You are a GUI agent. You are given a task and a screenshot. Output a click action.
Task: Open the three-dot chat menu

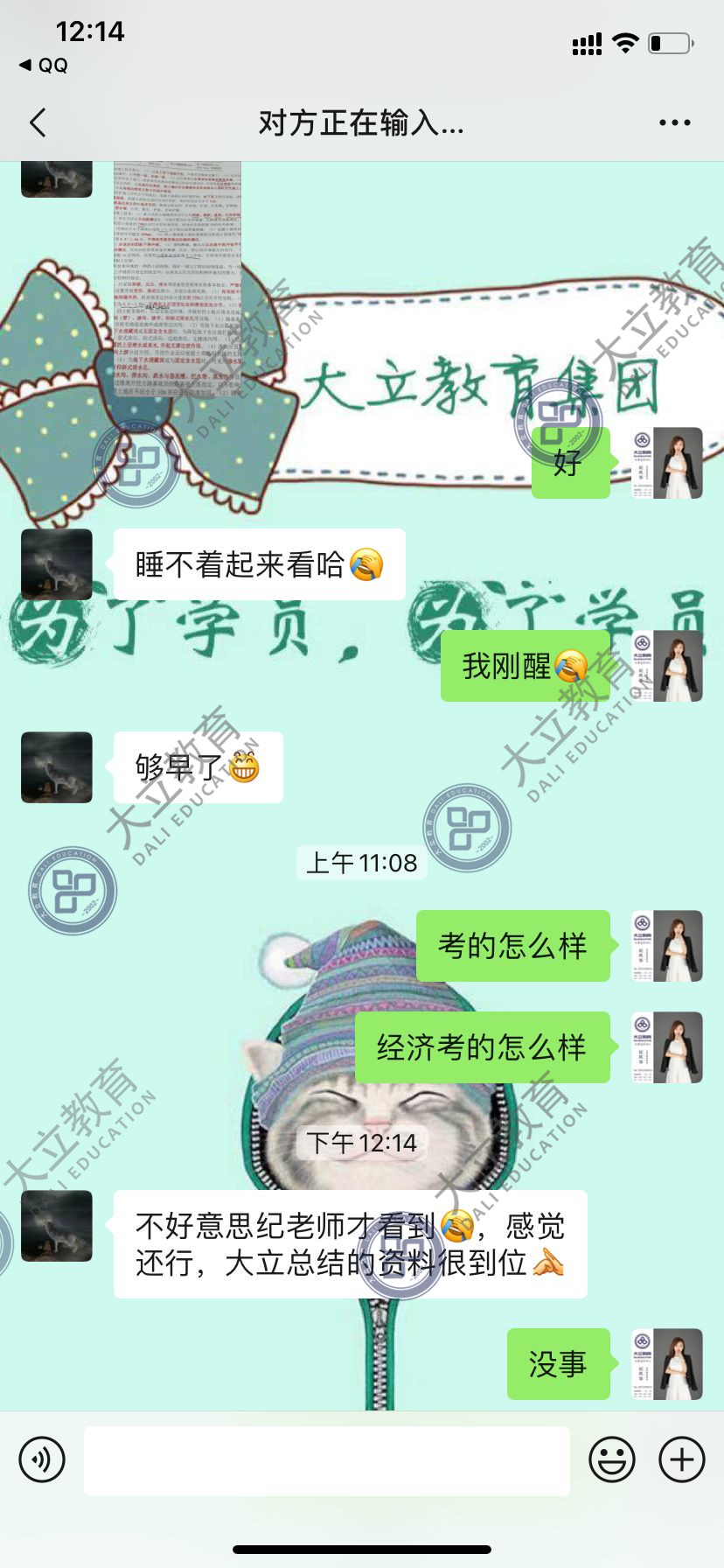coord(674,123)
